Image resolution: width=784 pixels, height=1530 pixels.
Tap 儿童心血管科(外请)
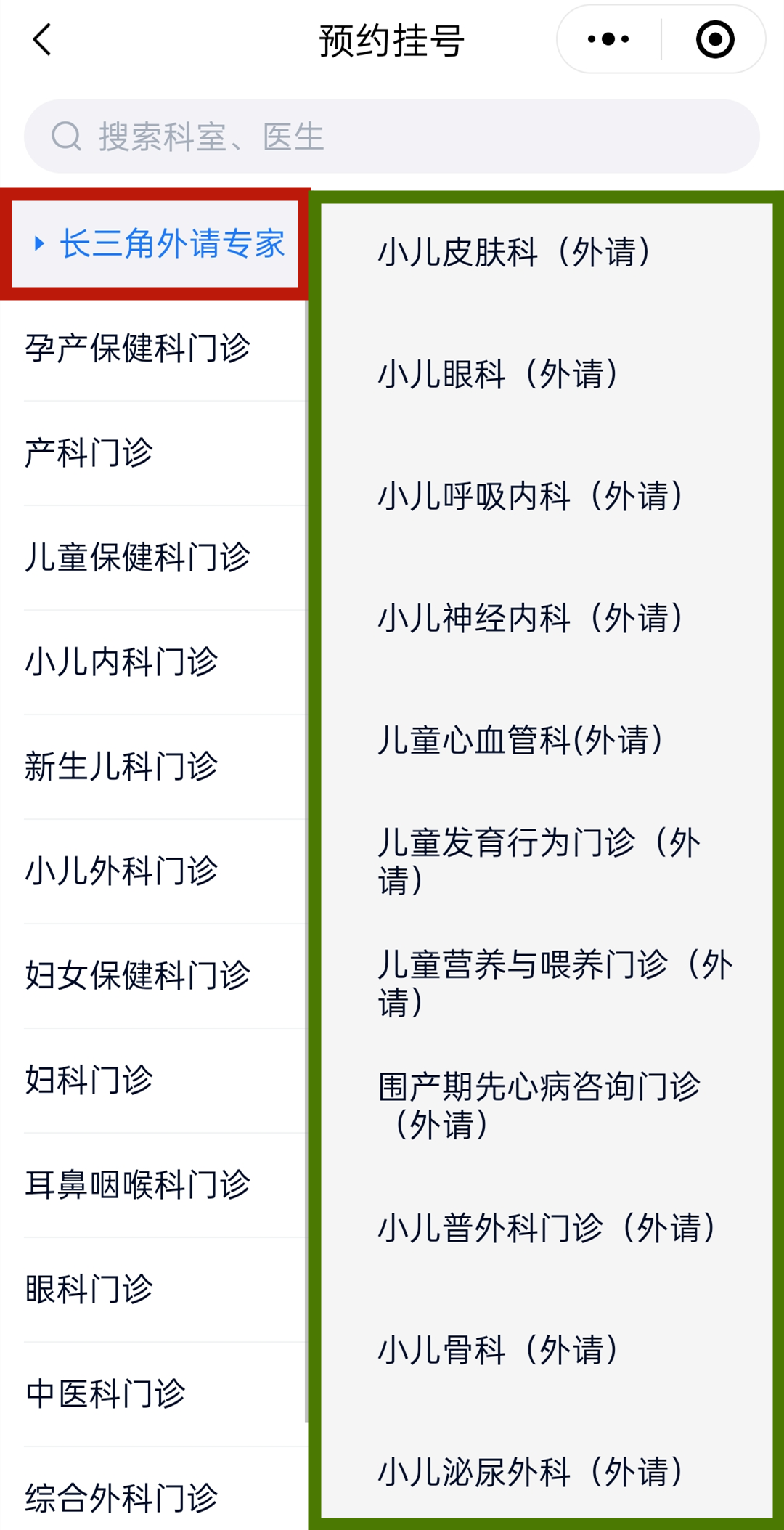click(520, 741)
